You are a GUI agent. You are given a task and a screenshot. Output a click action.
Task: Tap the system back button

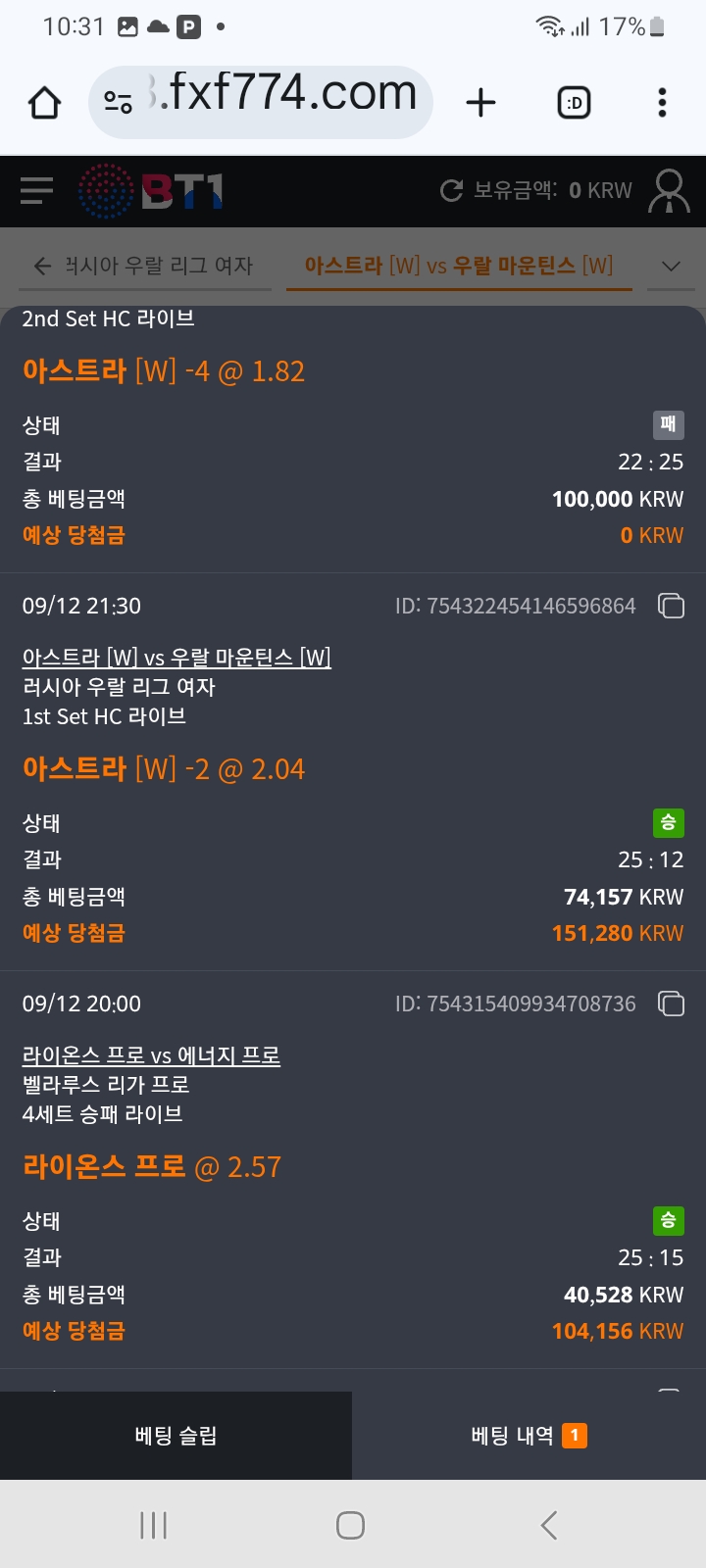549,1525
